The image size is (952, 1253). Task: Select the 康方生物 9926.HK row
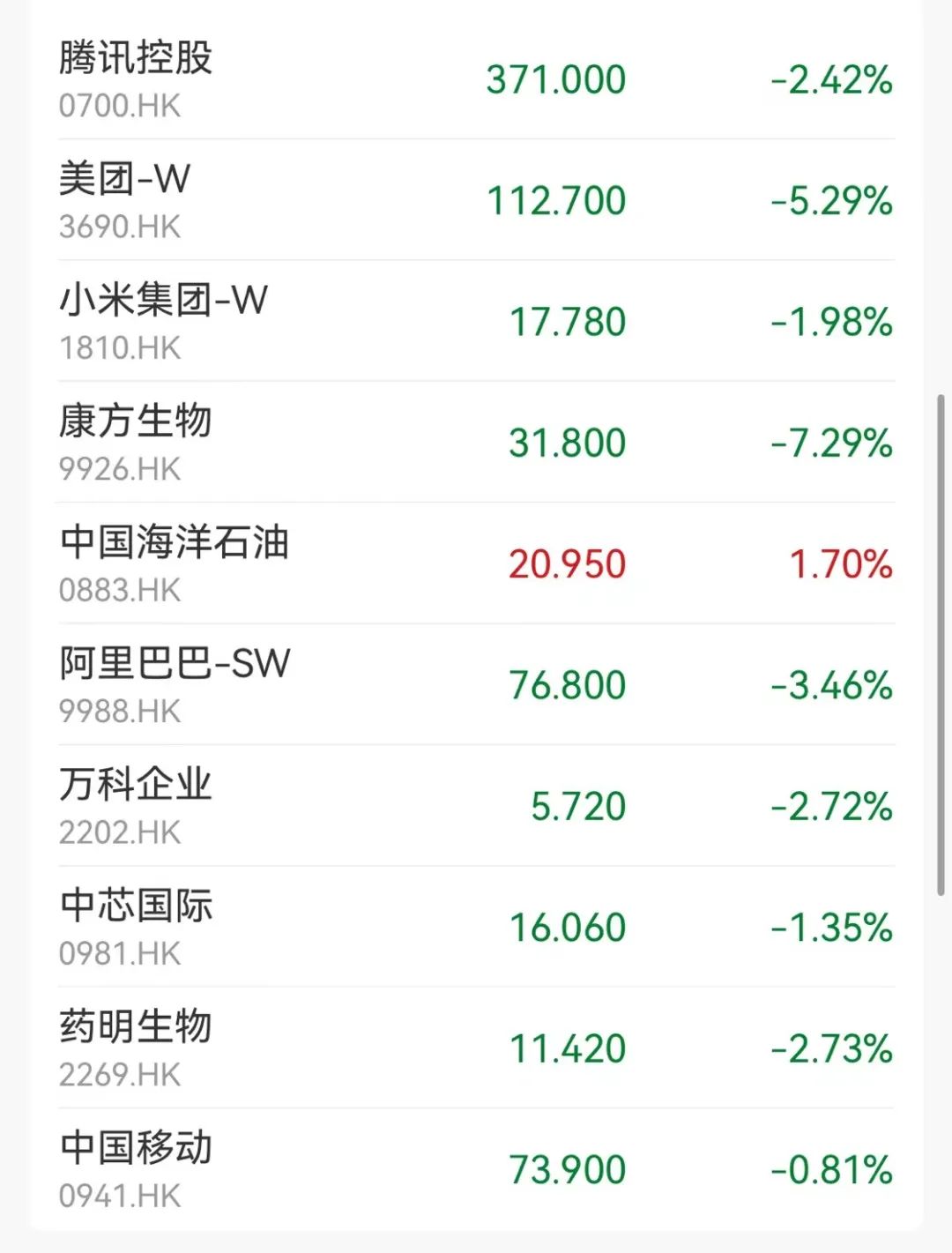[x=476, y=443]
